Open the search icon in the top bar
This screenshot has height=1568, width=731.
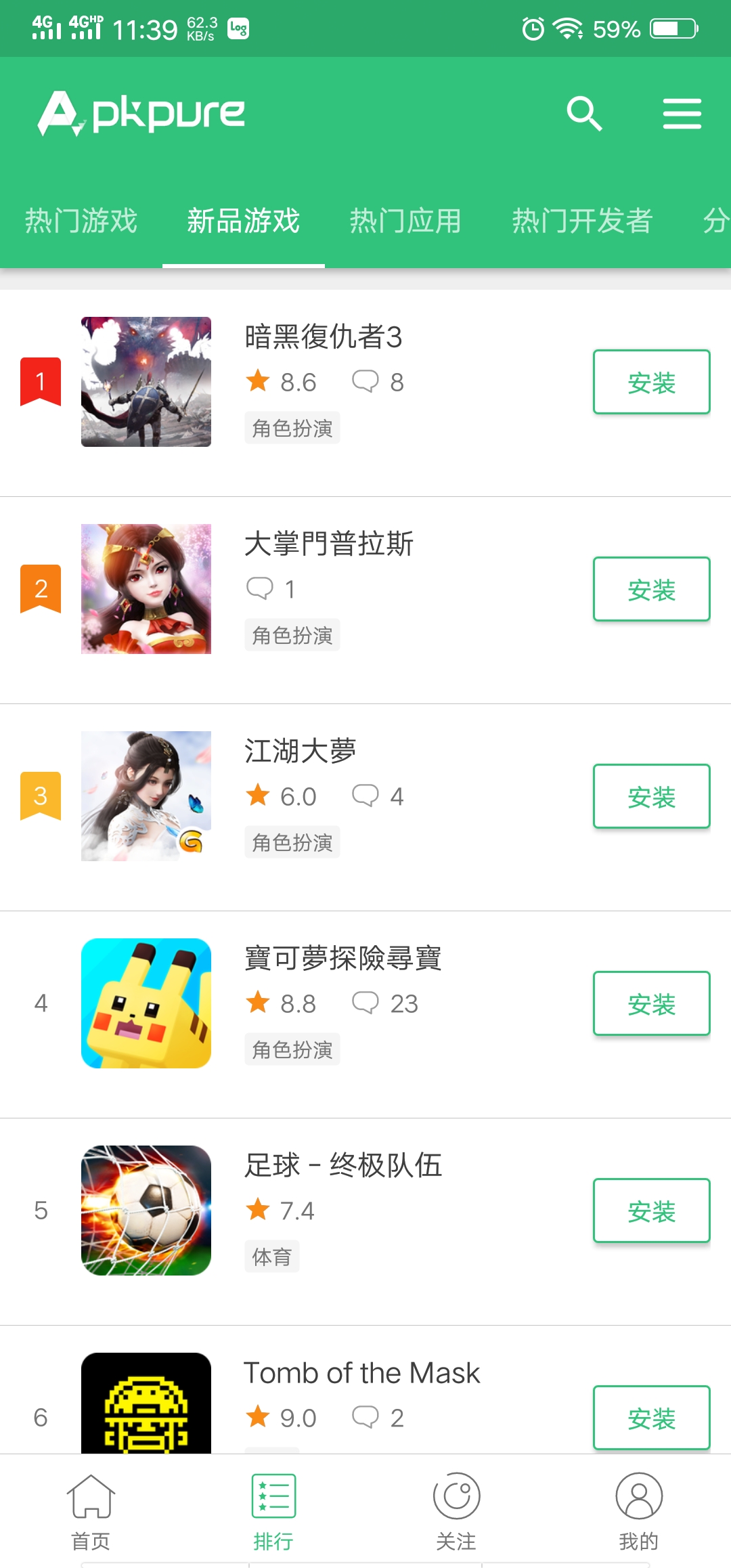[585, 114]
